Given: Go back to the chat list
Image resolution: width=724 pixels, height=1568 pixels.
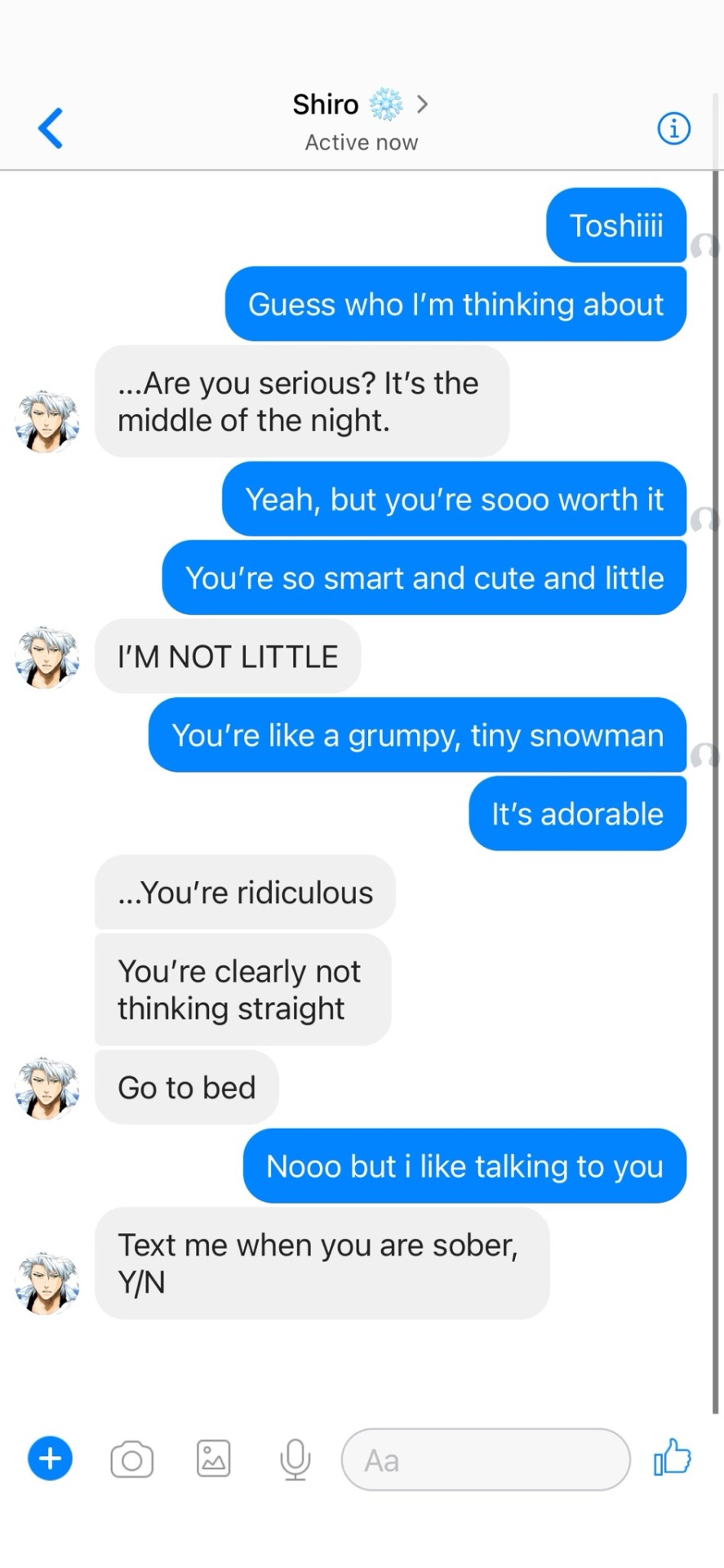Looking at the screenshot, I should [51, 128].
